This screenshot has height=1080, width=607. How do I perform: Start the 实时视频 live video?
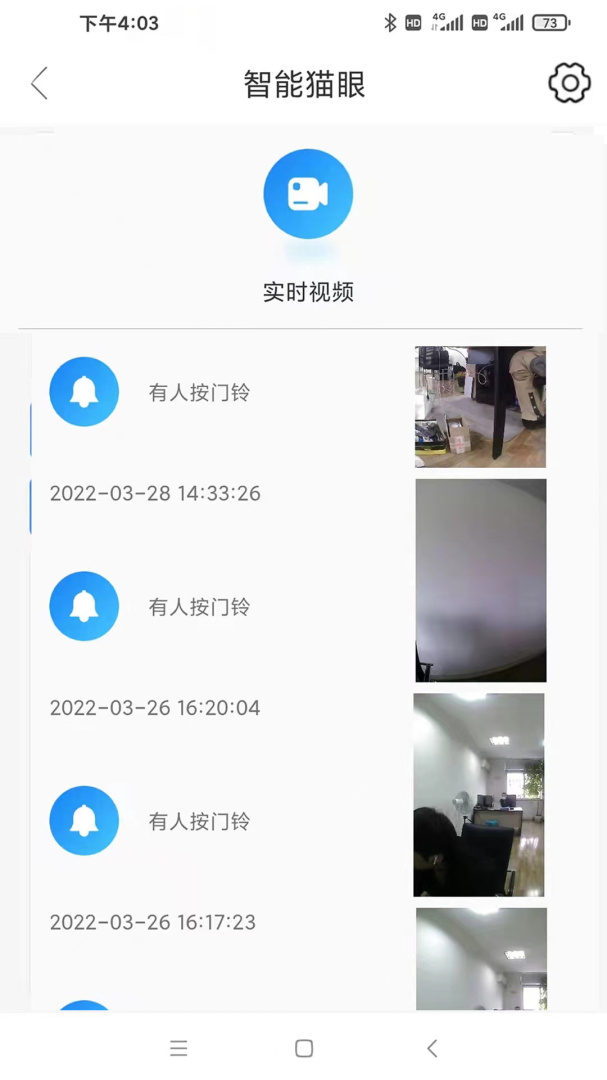tap(308, 194)
